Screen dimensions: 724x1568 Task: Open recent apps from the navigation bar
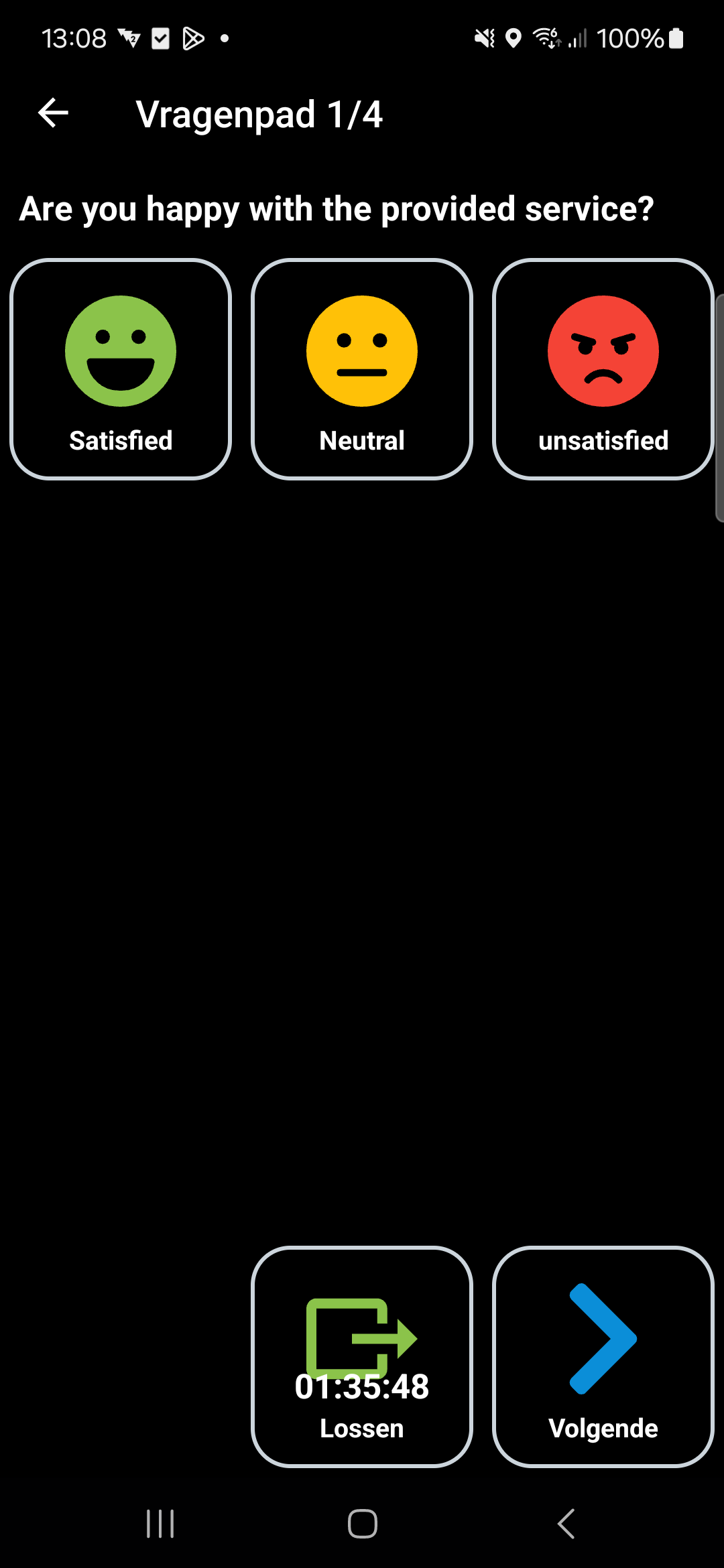[x=160, y=1524]
